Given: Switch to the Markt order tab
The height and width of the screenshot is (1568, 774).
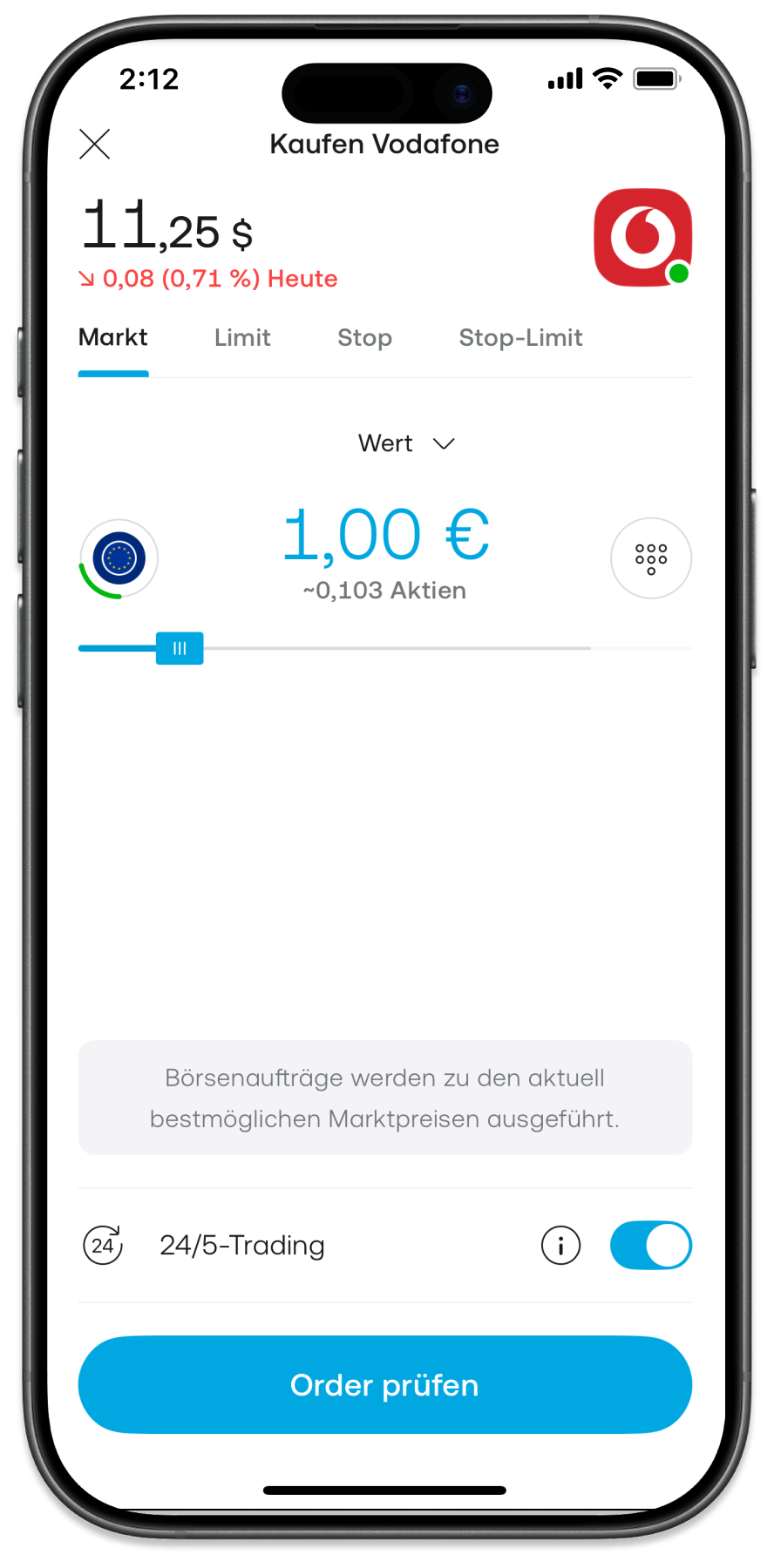Looking at the screenshot, I should (113, 338).
